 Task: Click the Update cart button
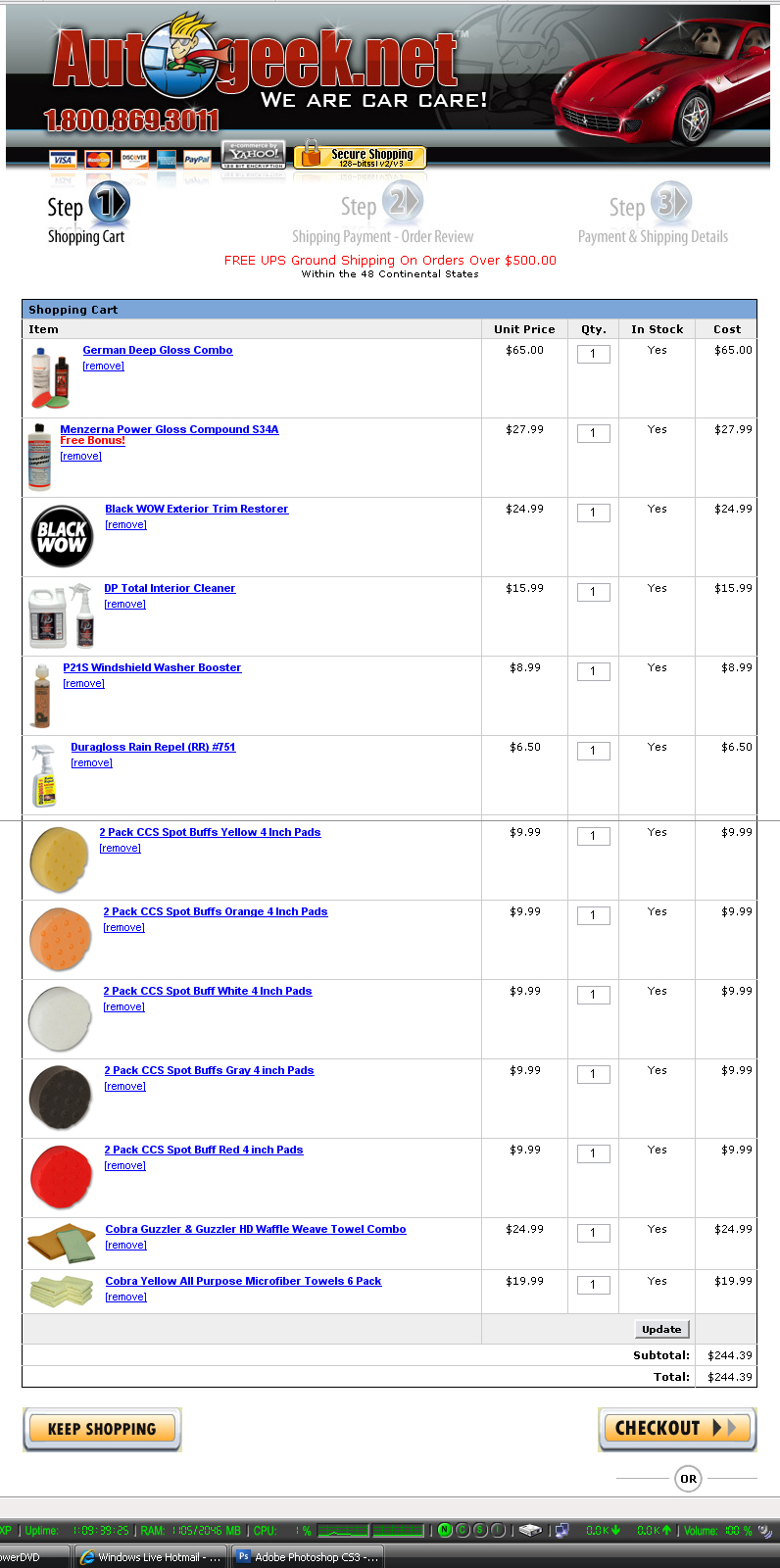coord(661,1329)
